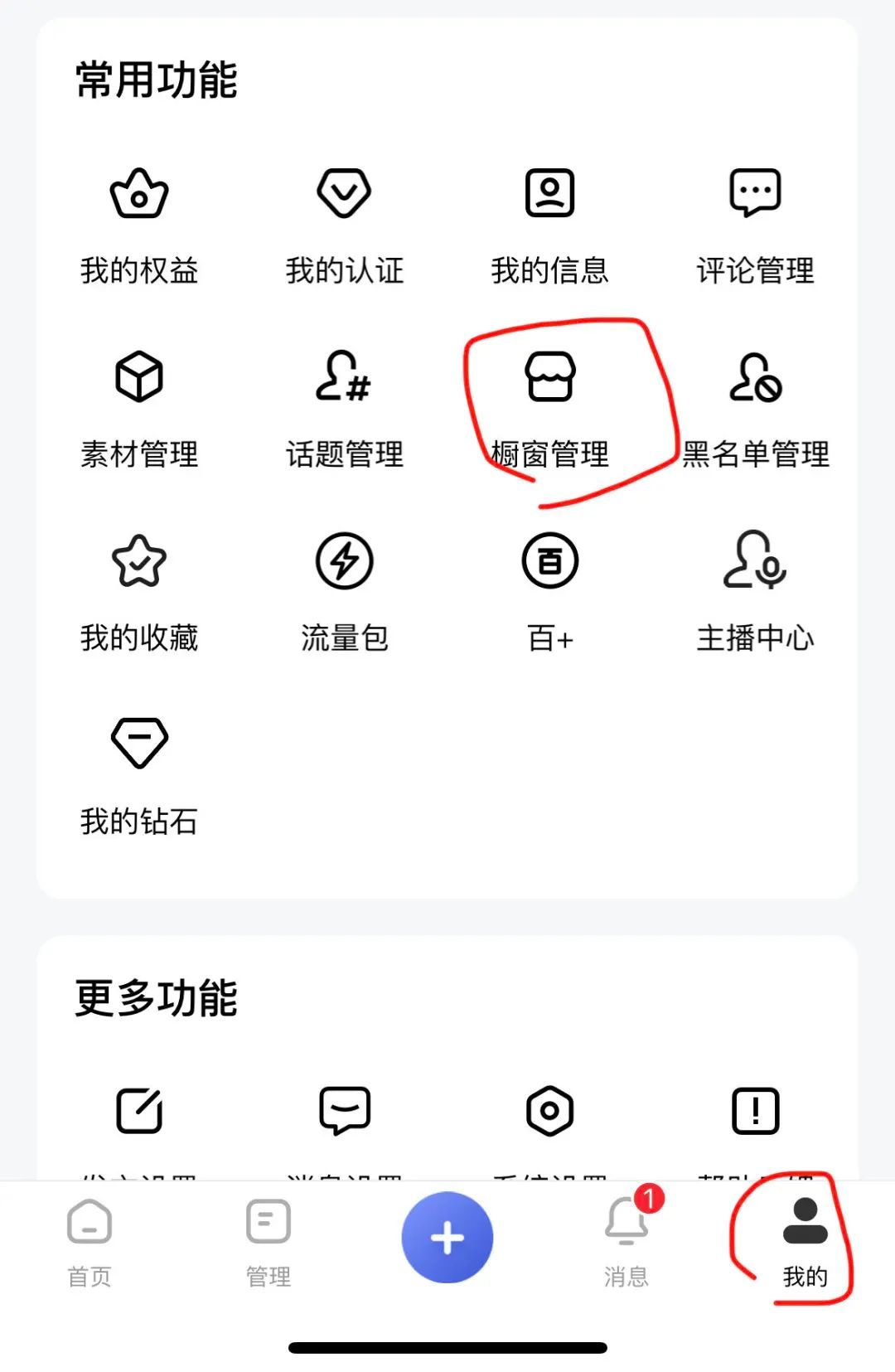This screenshot has width=895, height=1372.
Task: Open 流量包 (traffic pack)
Action: tap(344, 592)
